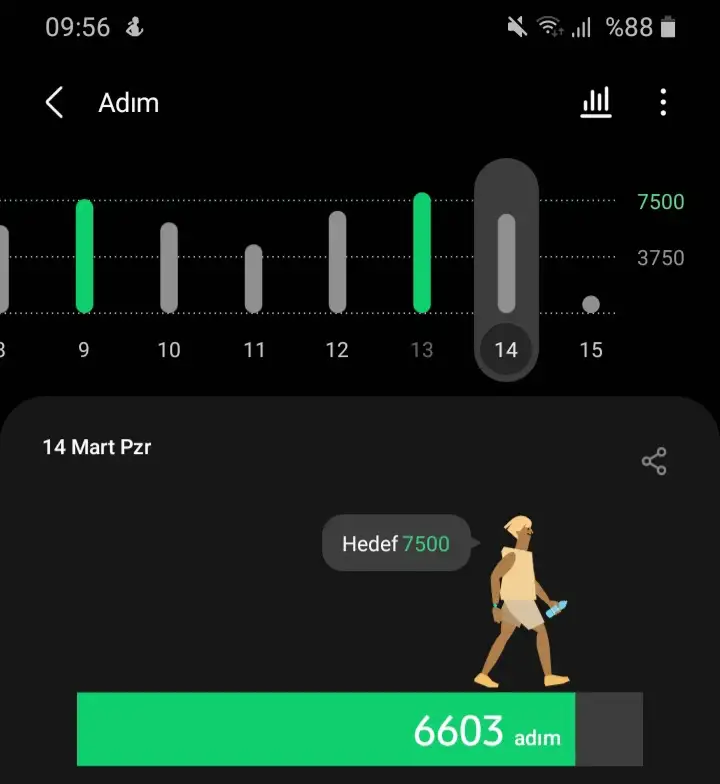Share the 14 Mart step summary
The image size is (720, 784).
[x=654, y=461]
